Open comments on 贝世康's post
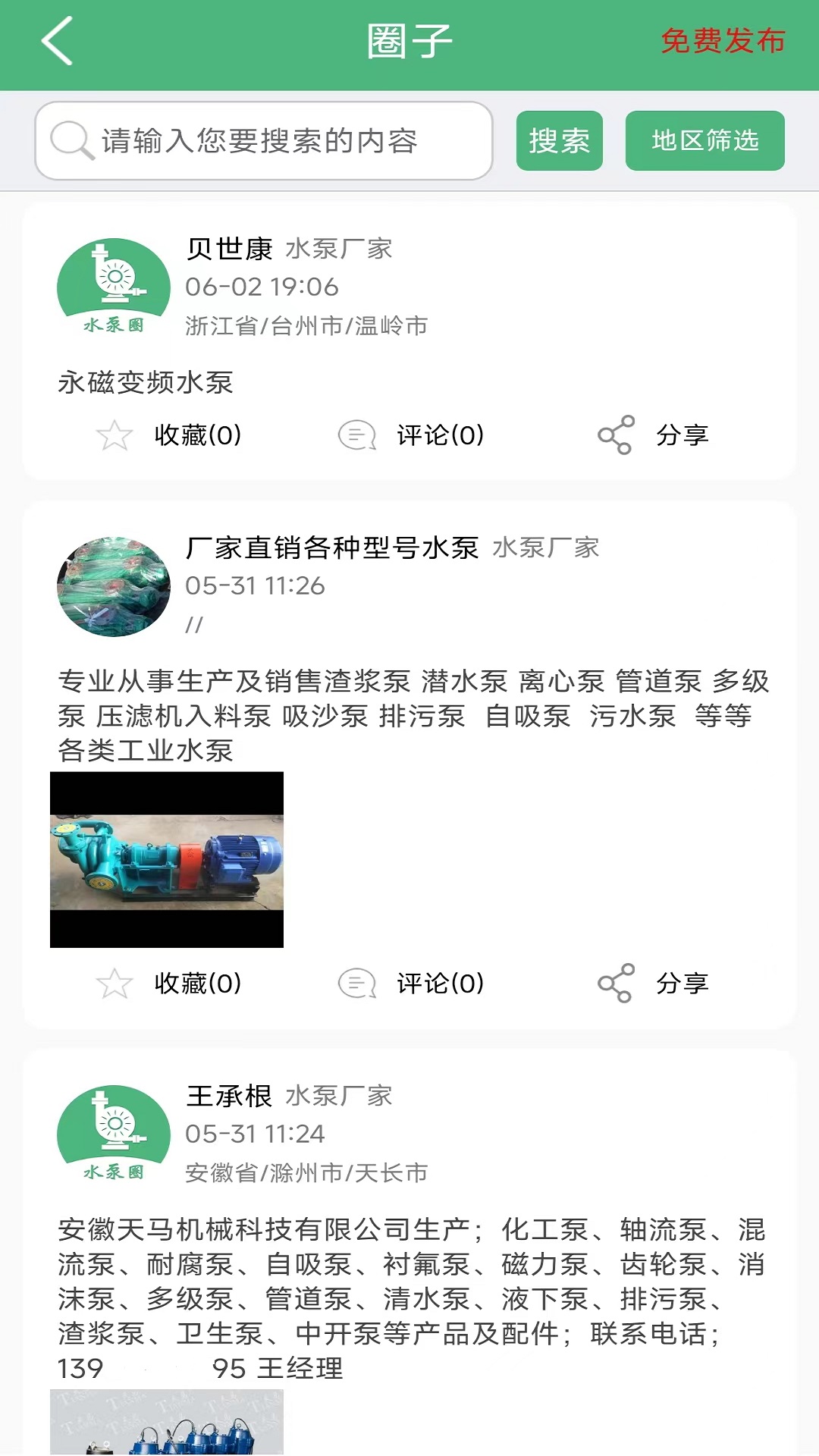 tap(411, 435)
